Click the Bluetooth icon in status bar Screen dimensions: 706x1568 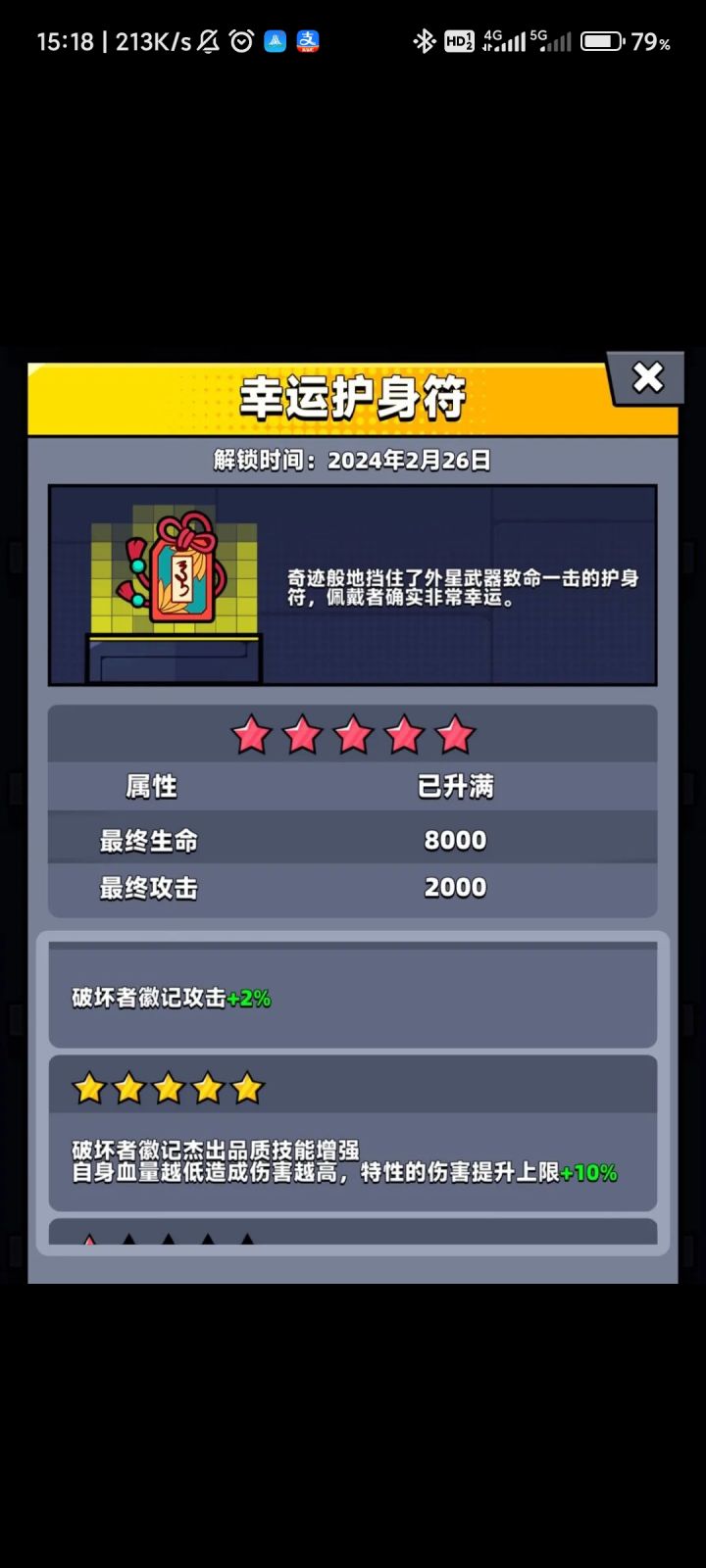pyautogui.click(x=425, y=41)
